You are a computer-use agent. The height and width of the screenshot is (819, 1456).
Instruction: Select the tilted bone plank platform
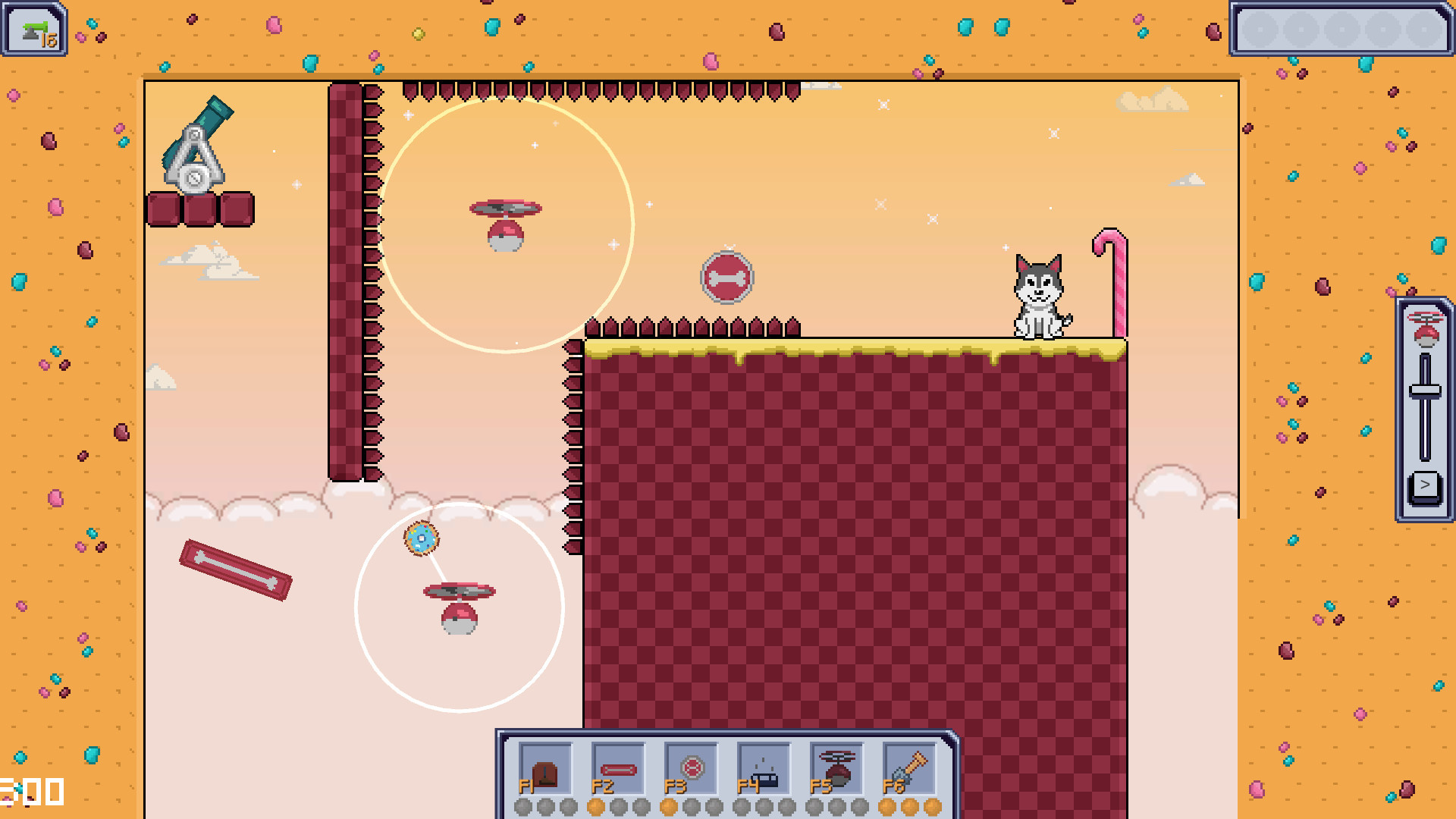click(236, 570)
